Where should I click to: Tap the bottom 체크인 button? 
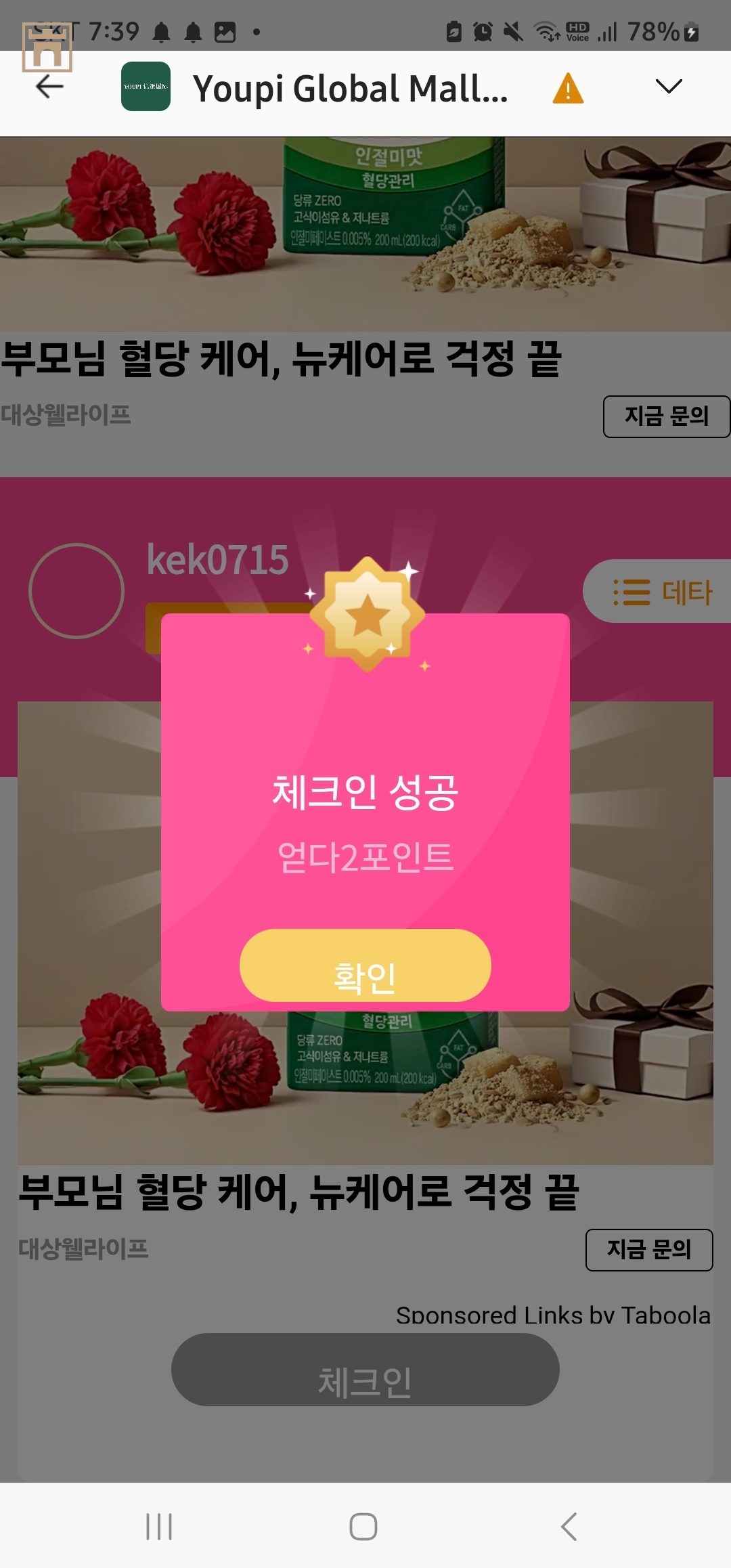365,1370
